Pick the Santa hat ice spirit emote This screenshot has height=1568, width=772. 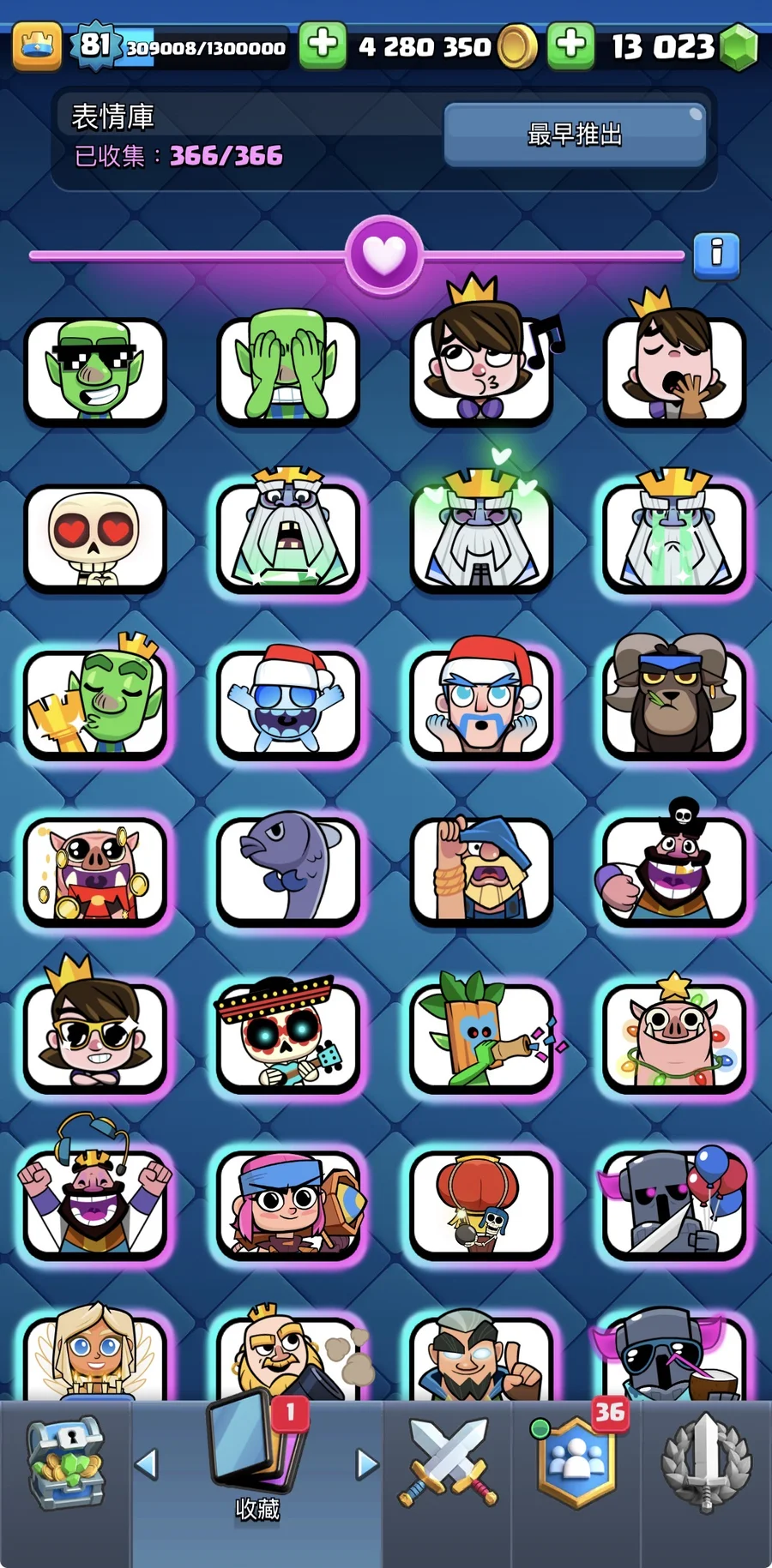pos(287,703)
